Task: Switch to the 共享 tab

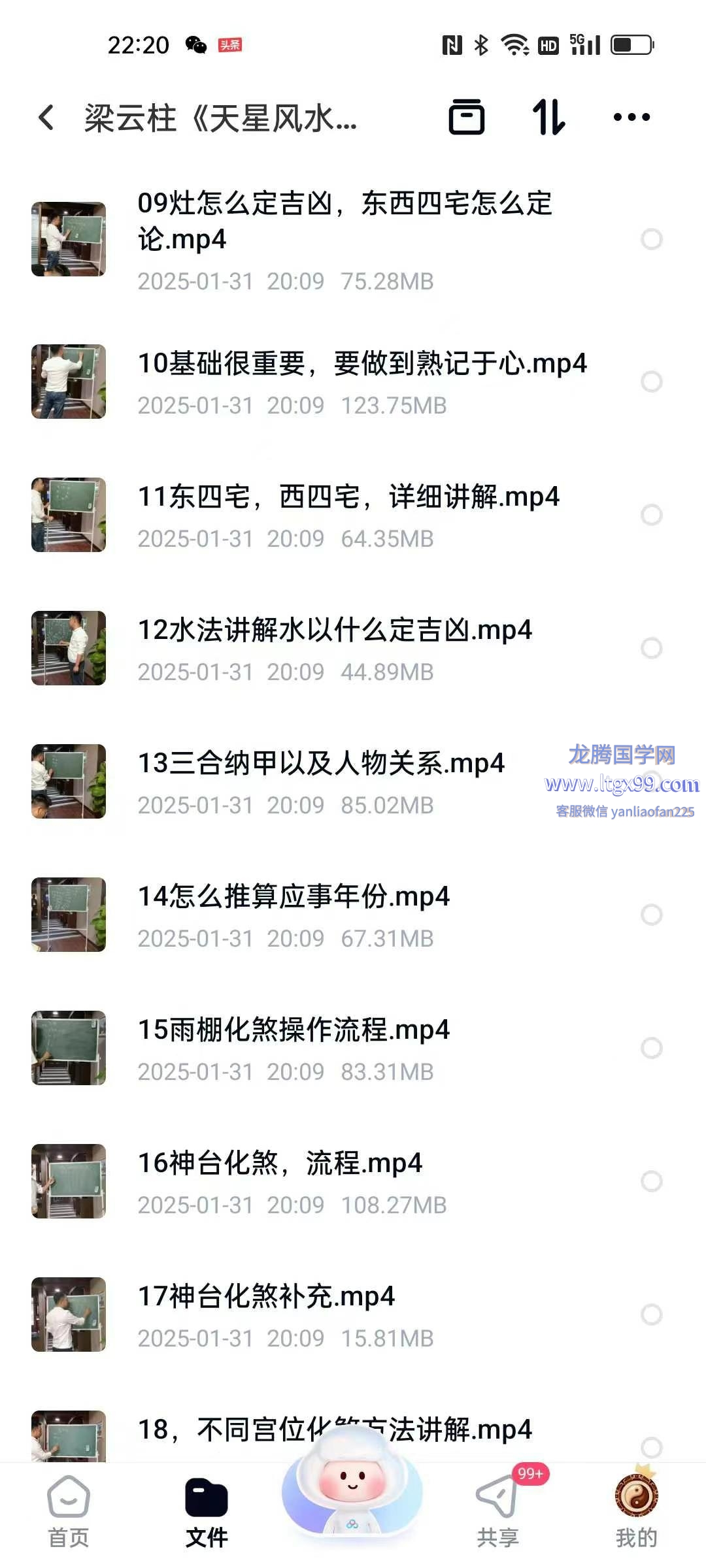Action: [498, 1511]
